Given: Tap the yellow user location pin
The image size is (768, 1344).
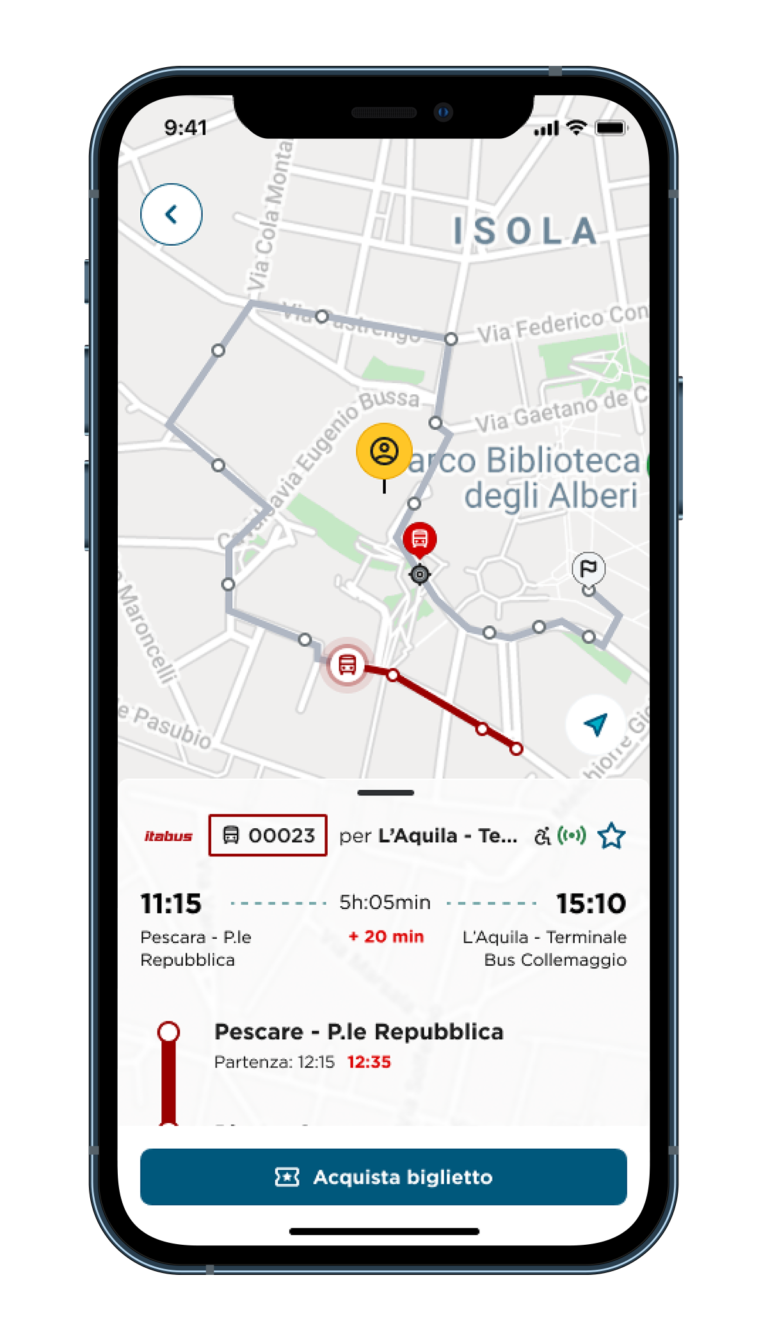Looking at the screenshot, I should point(384,451).
